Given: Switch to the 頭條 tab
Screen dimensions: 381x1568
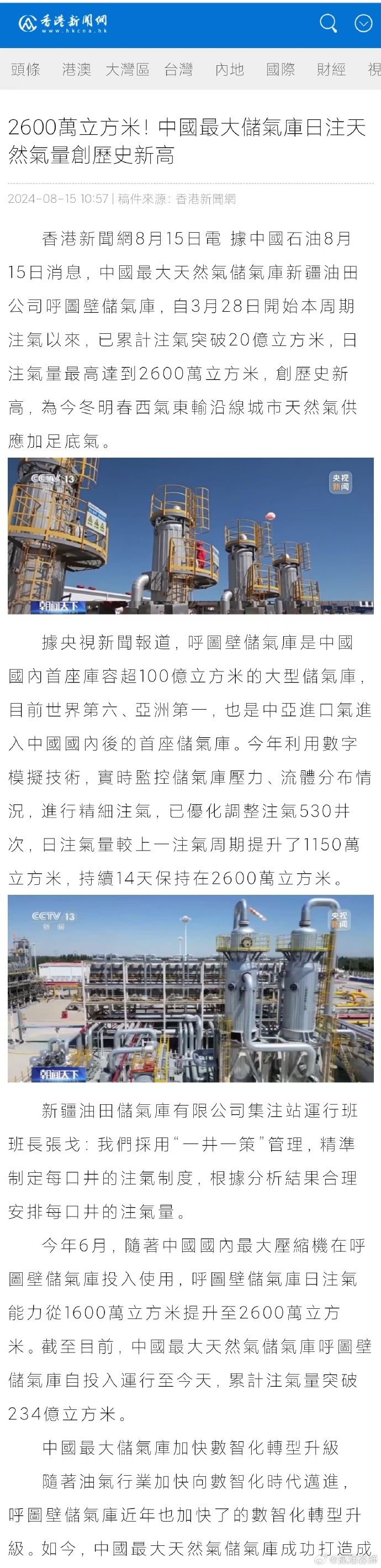Looking at the screenshot, I should (x=25, y=70).
